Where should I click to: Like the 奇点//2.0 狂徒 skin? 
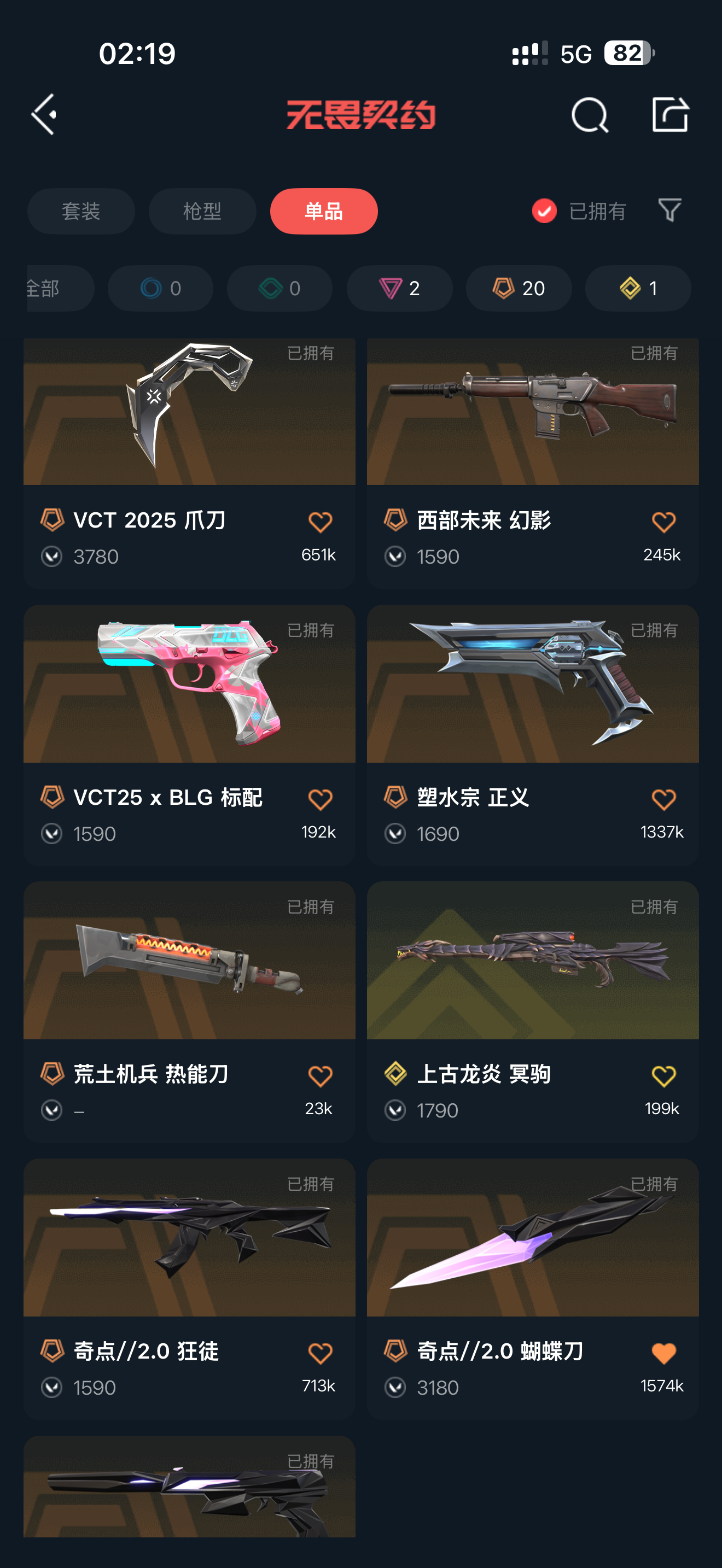(x=320, y=1353)
